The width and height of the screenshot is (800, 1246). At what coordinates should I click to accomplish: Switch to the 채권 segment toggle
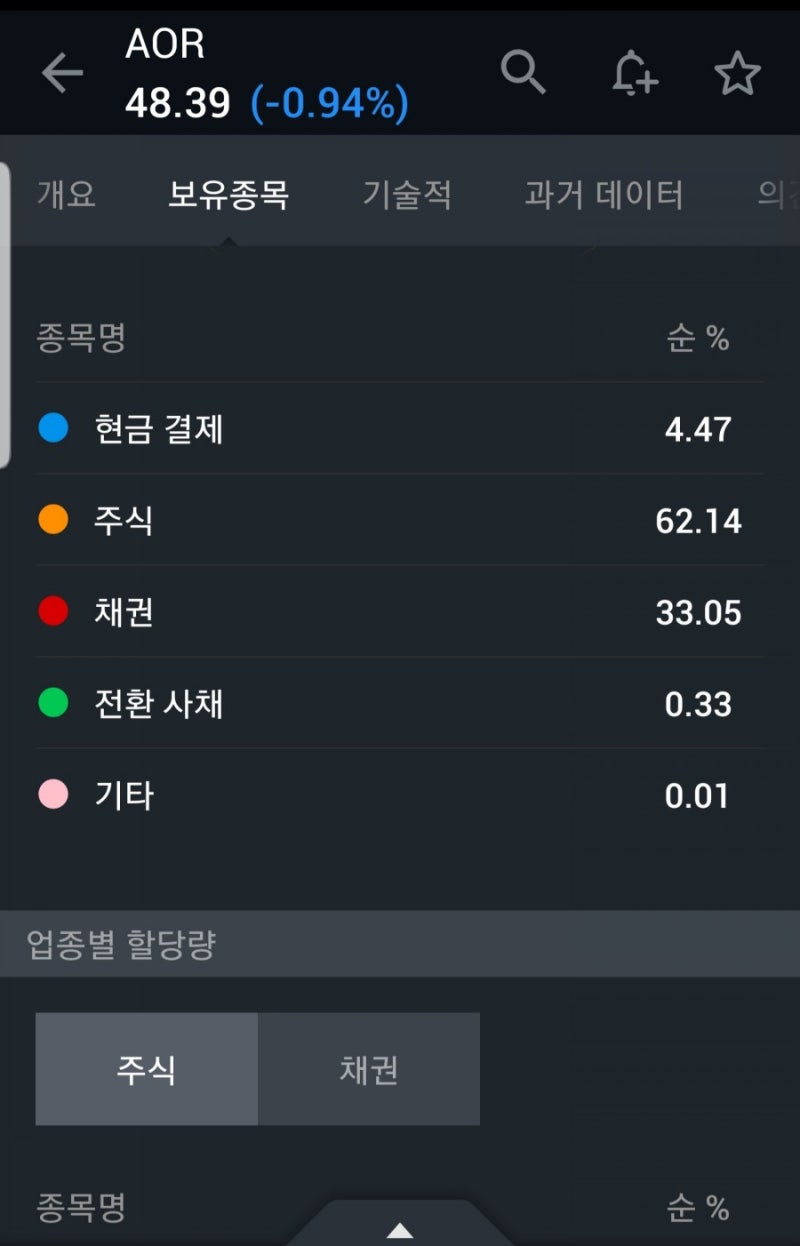tap(370, 1068)
